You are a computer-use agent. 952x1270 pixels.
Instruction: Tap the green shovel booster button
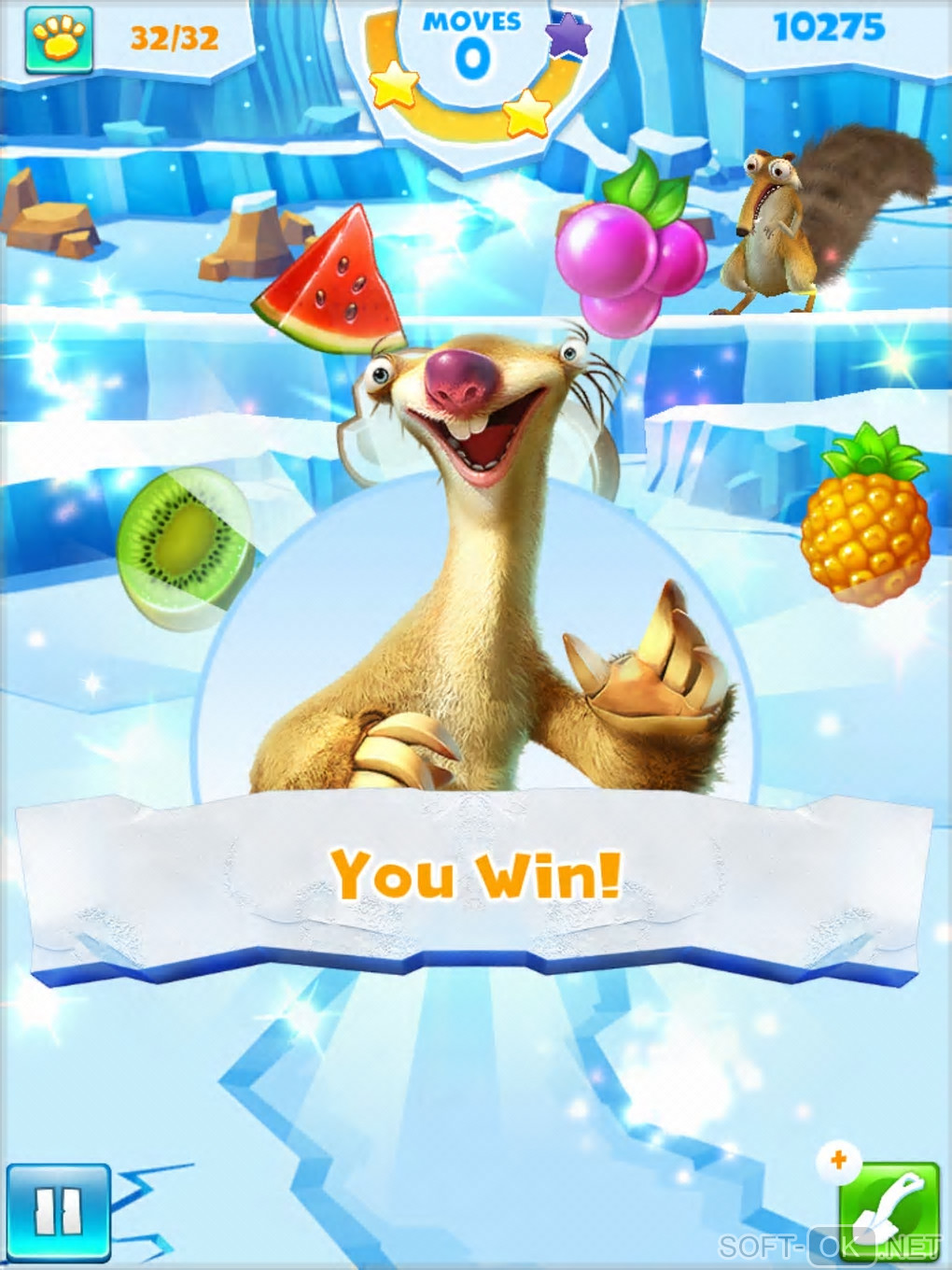pyautogui.click(x=888, y=1209)
